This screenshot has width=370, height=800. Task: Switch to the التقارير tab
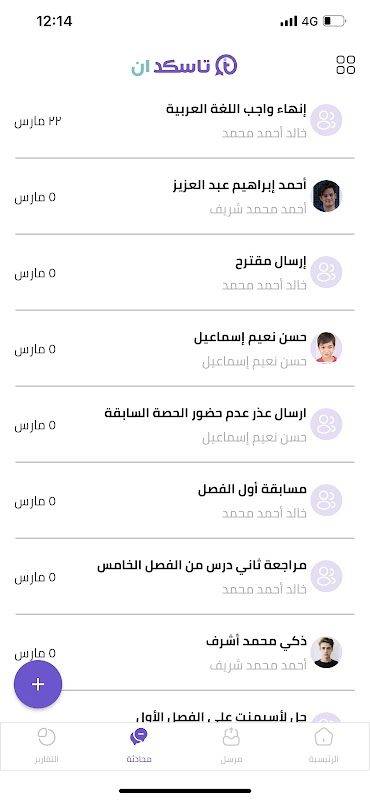46,745
